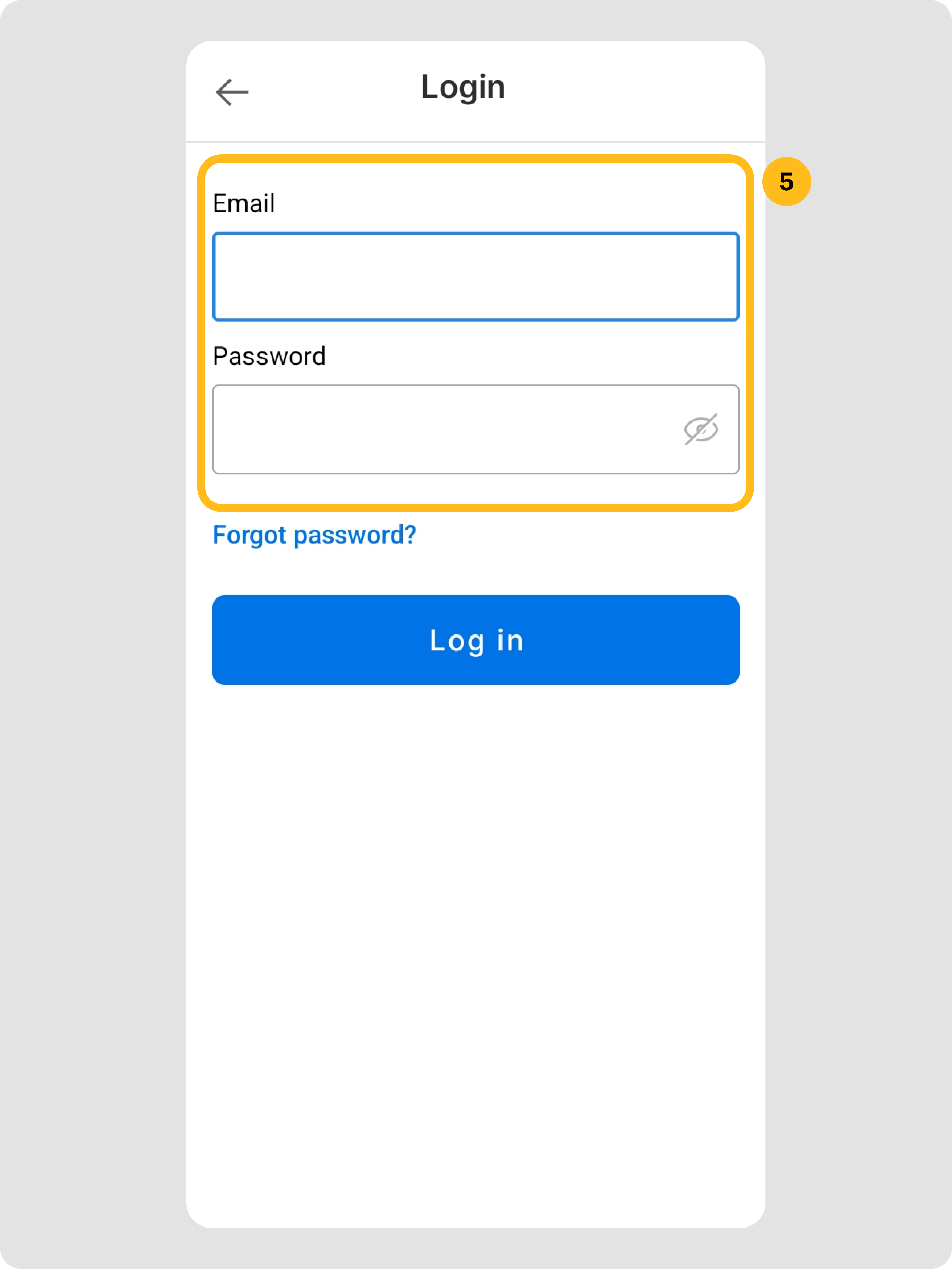952x1269 pixels.
Task: Tap the Password input field
Action: 442,429
